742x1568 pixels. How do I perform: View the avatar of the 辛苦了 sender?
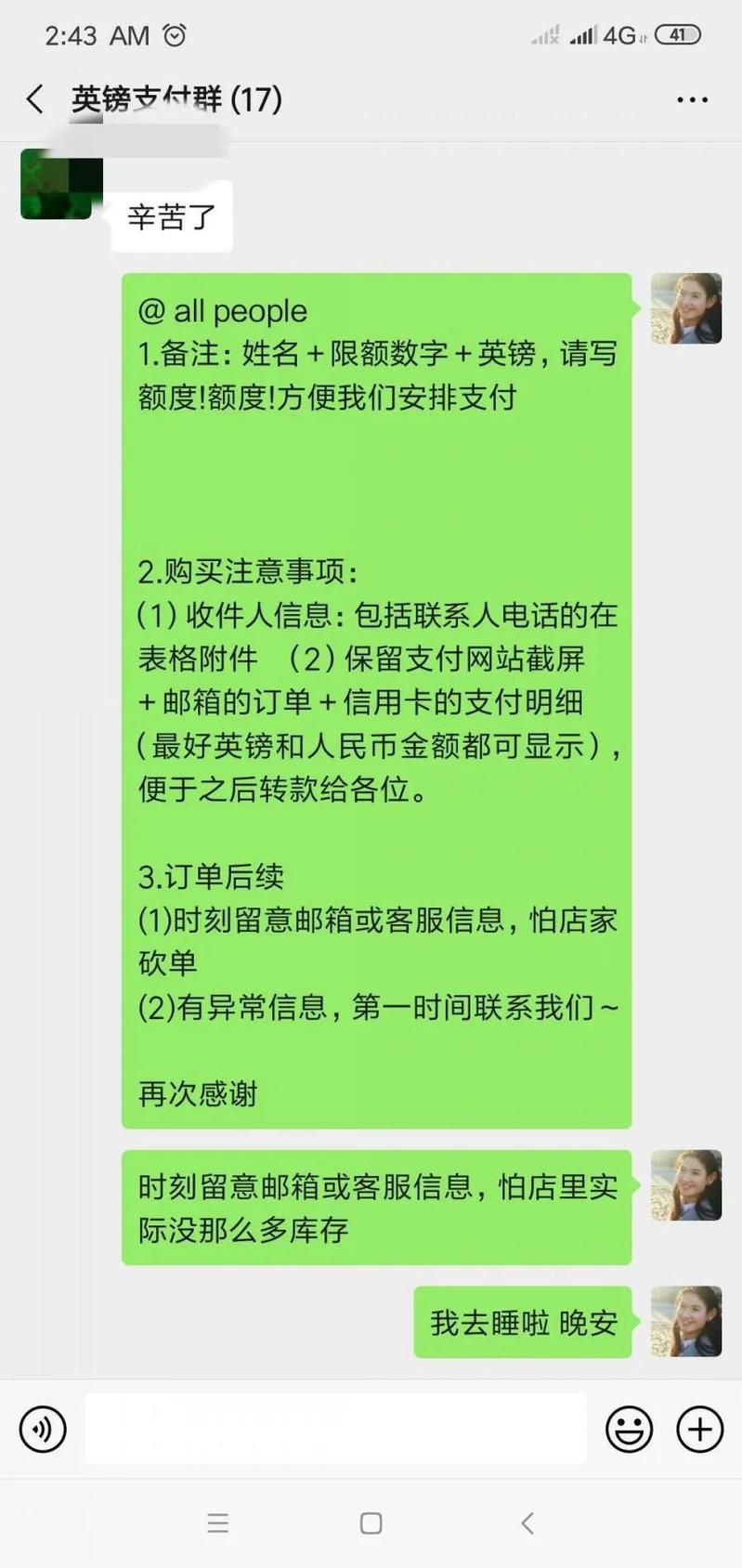(56, 185)
